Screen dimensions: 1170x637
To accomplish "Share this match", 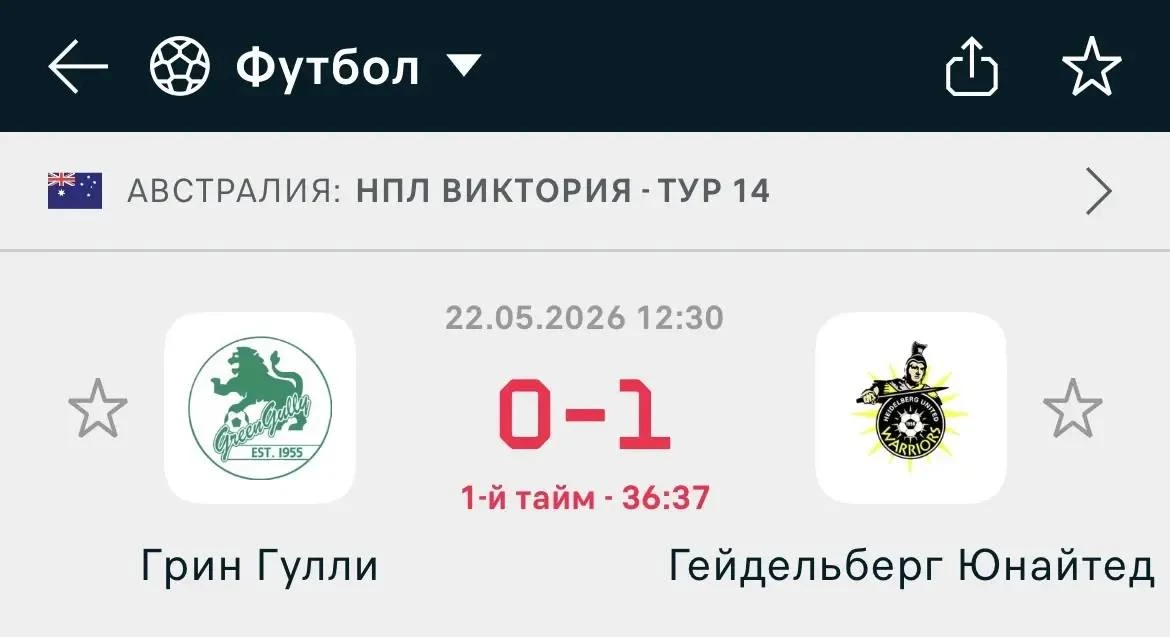I will (972, 67).
